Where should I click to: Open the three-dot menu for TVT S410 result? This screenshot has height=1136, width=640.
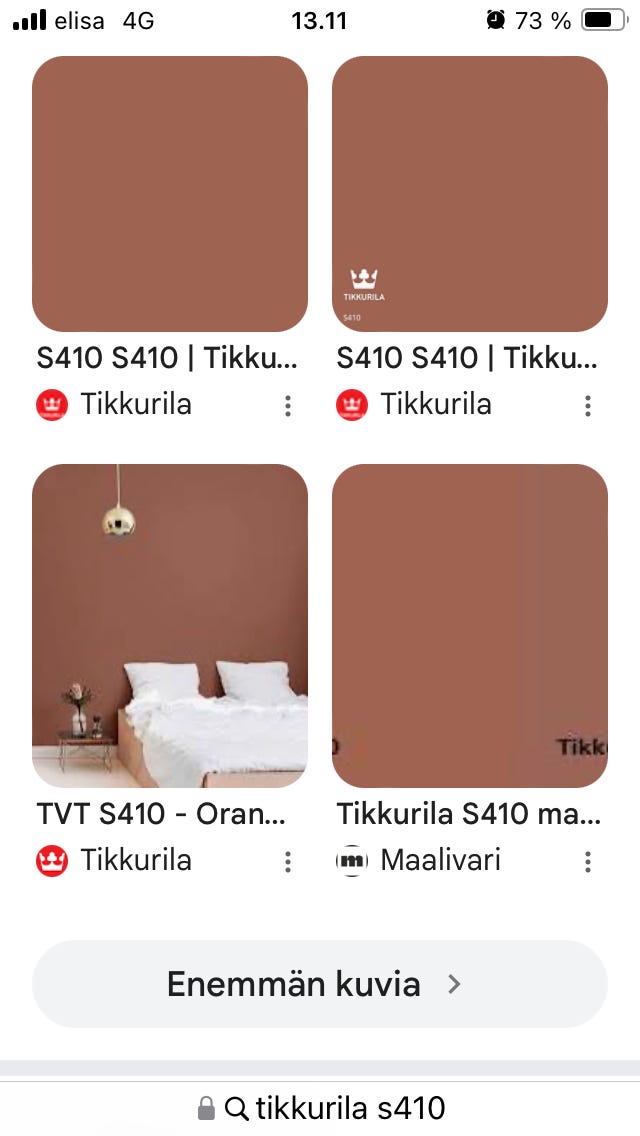(x=288, y=861)
